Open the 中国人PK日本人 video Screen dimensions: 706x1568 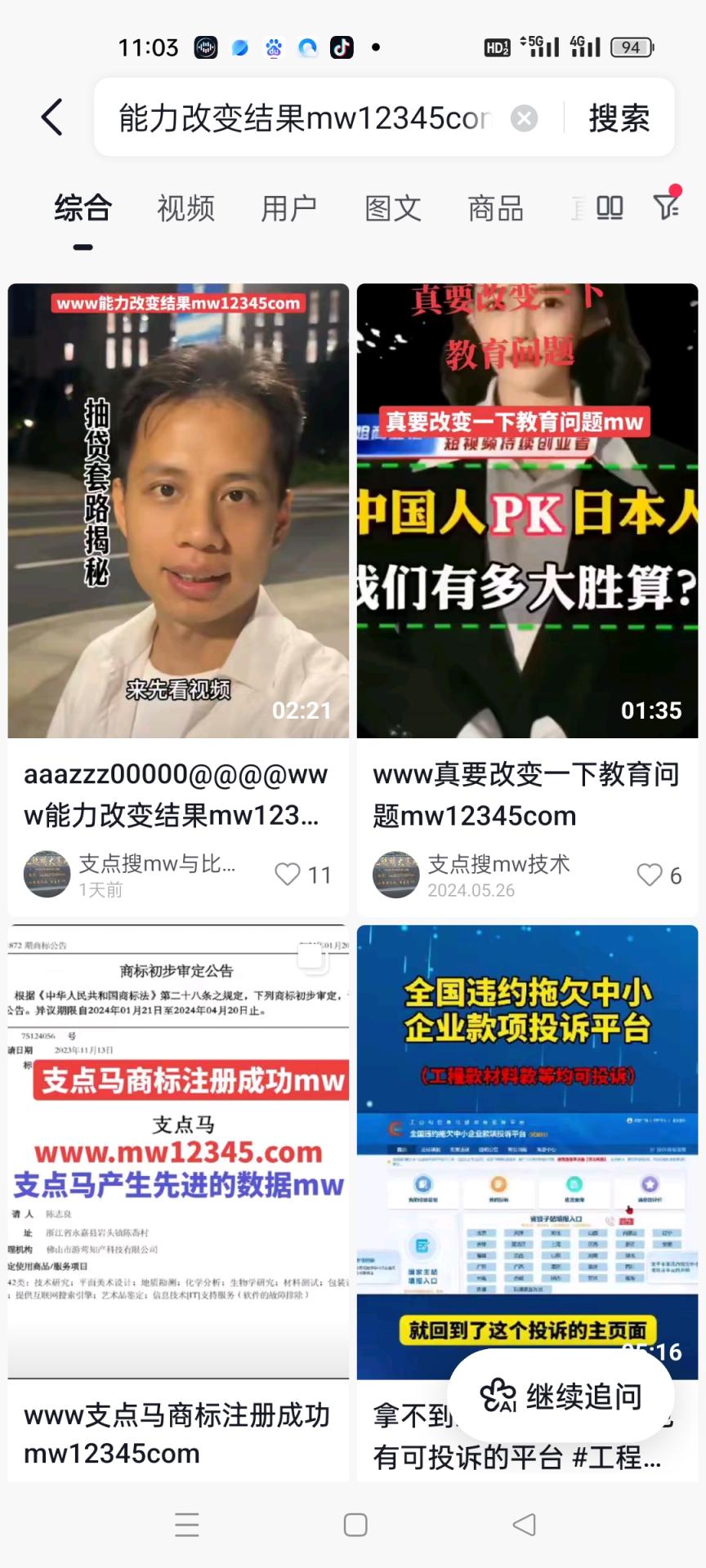coord(527,510)
